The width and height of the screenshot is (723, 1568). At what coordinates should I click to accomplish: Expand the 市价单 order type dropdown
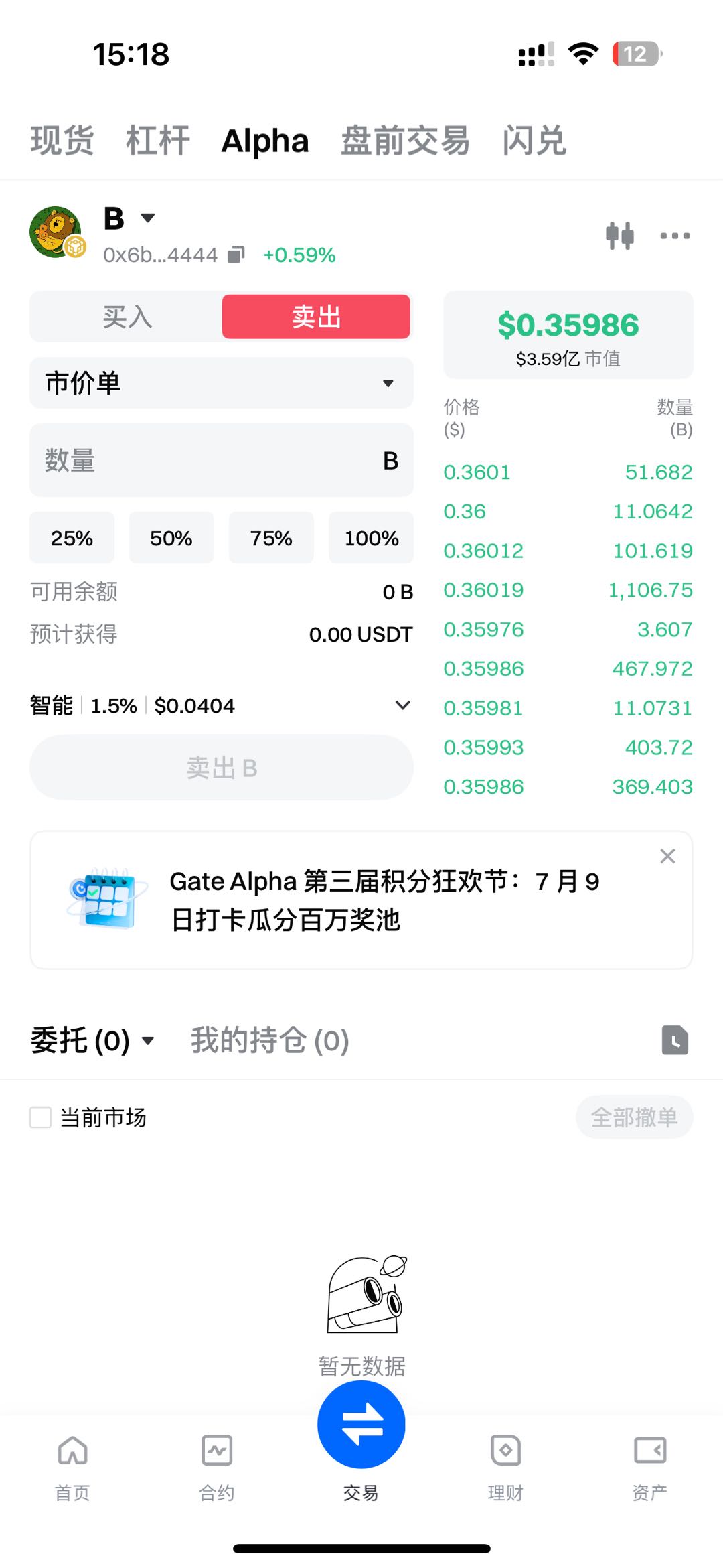point(221,383)
